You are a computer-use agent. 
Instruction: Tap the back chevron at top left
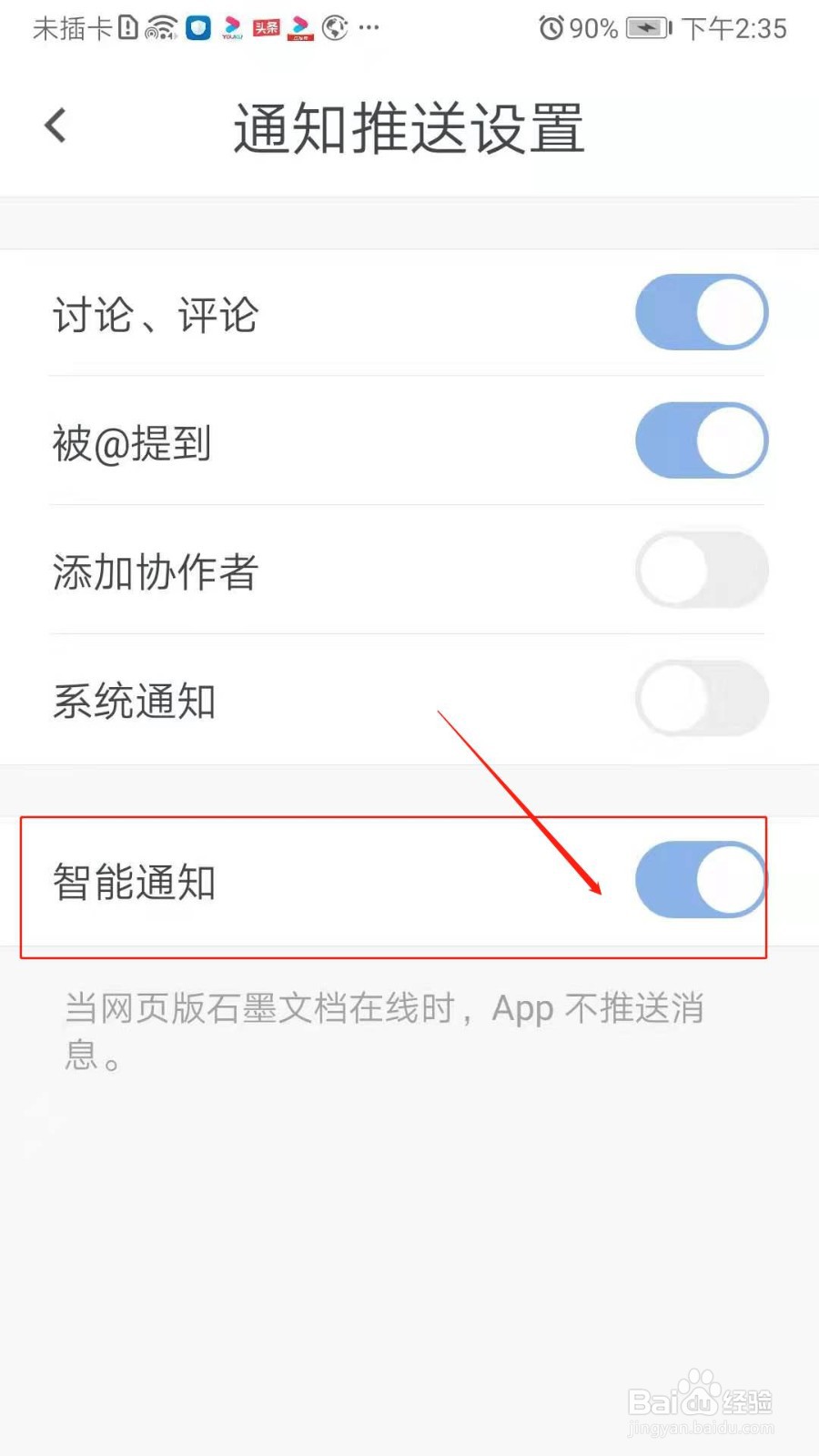pyautogui.click(x=55, y=126)
